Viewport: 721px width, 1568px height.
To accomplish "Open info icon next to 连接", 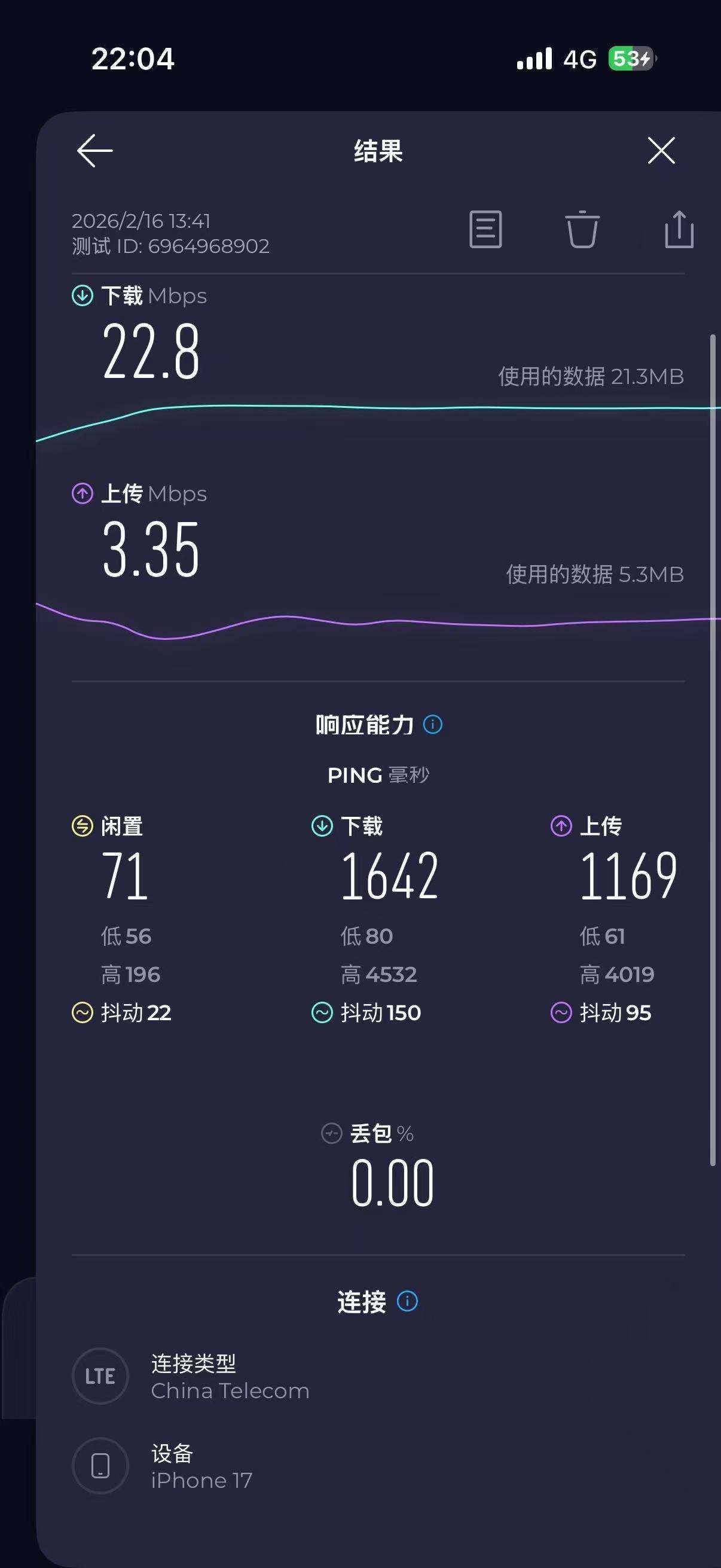I will (x=407, y=1301).
